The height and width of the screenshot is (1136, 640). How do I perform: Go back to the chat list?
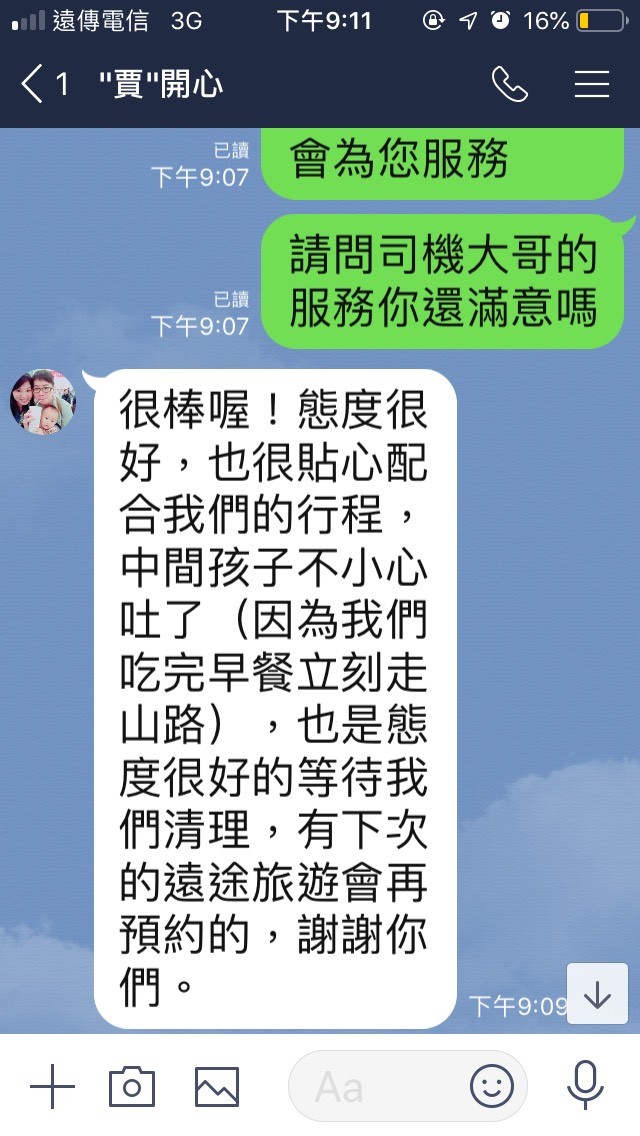click(34, 85)
